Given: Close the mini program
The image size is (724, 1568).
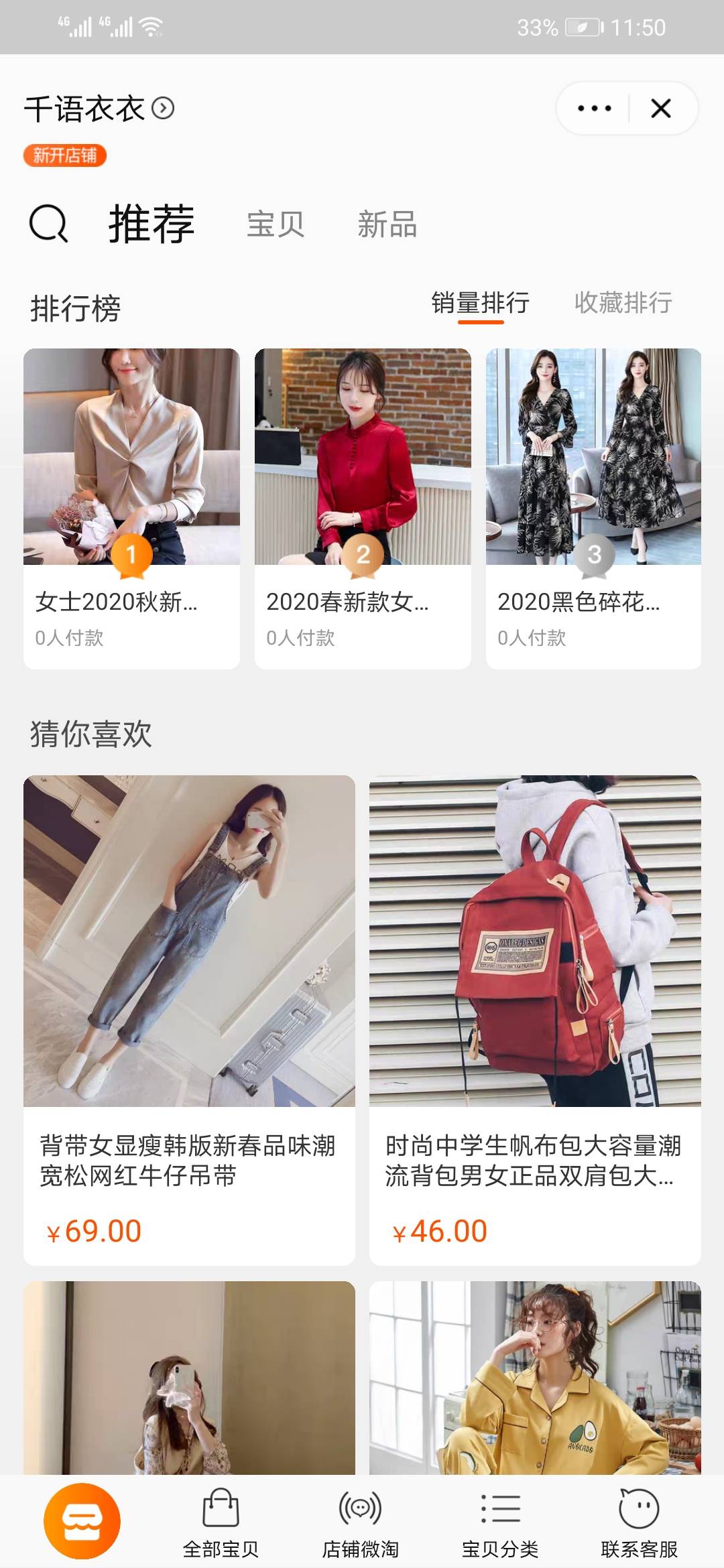Looking at the screenshot, I should click(x=661, y=108).
